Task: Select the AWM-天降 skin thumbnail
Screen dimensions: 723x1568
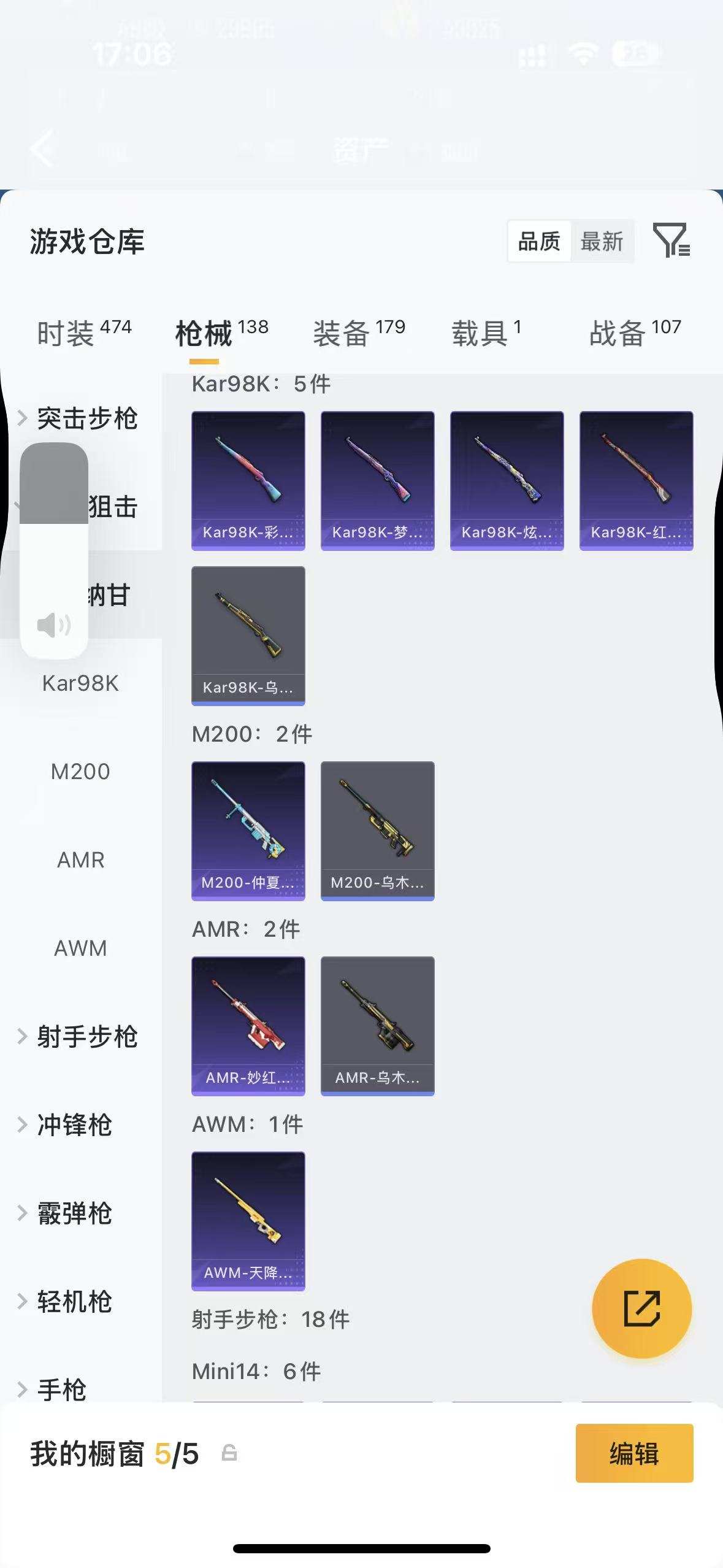Action: pyautogui.click(x=248, y=1221)
